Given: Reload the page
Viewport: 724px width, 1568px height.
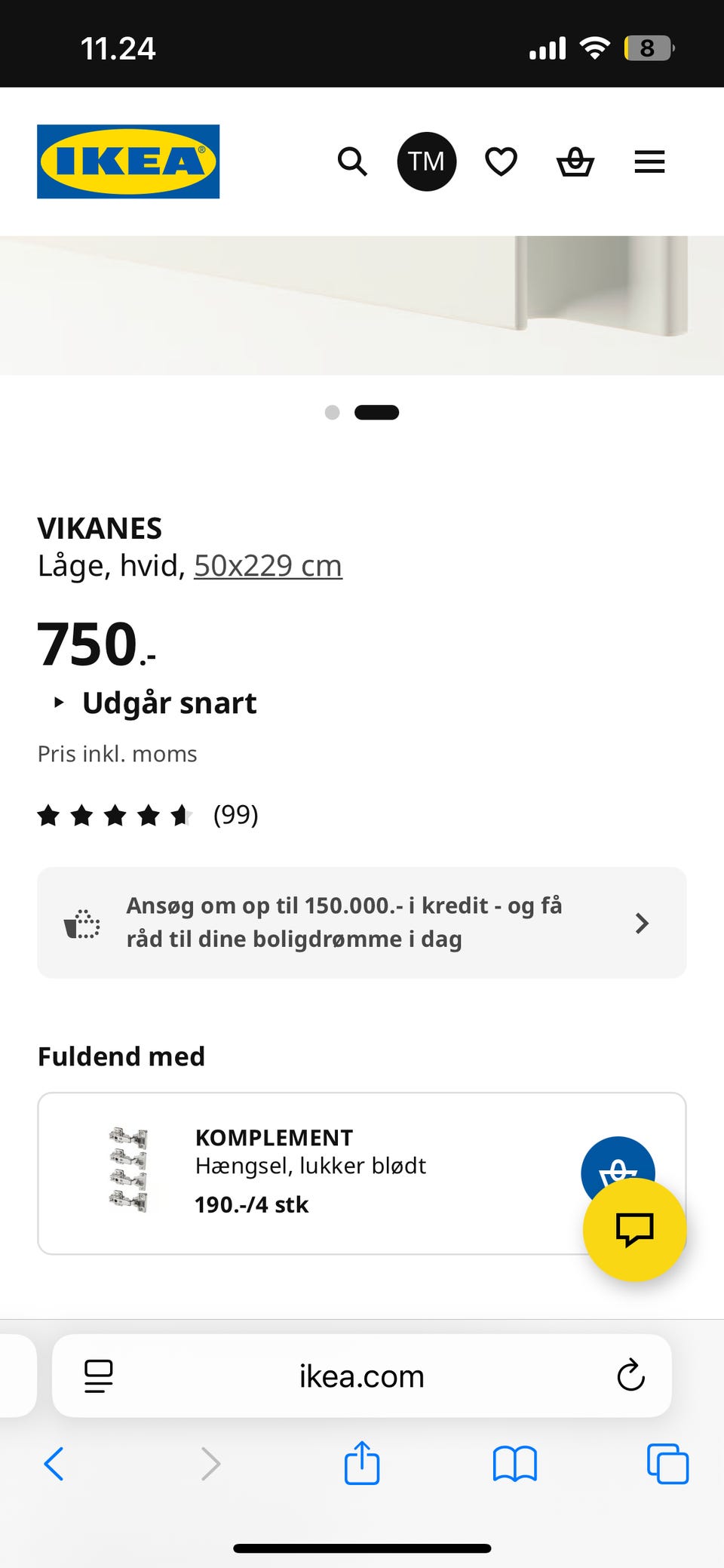Looking at the screenshot, I should coord(630,1376).
